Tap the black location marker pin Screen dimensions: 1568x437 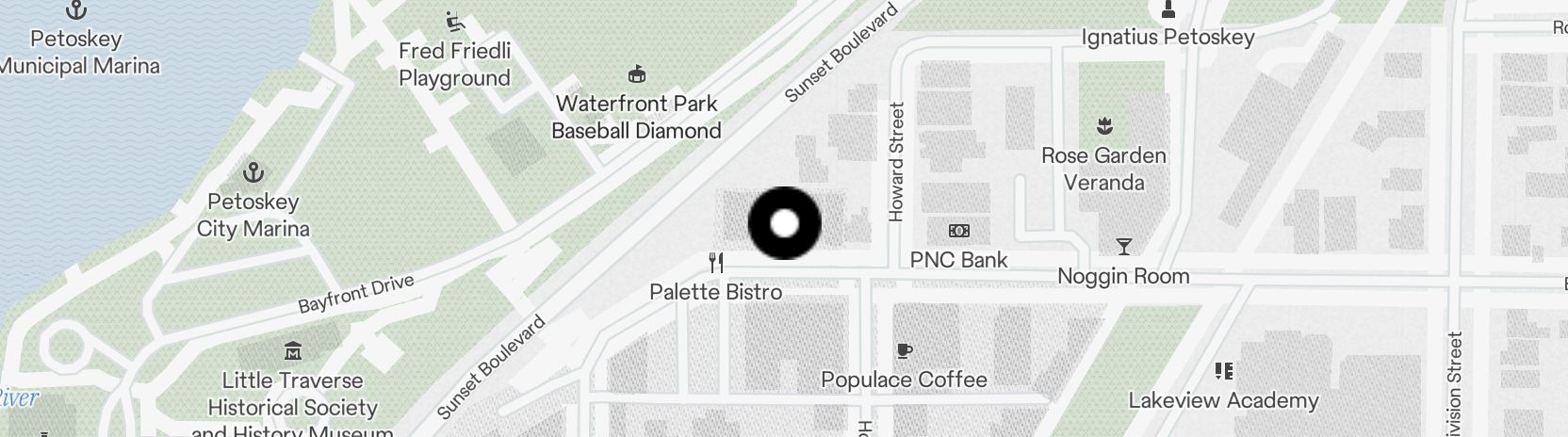pos(784,223)
